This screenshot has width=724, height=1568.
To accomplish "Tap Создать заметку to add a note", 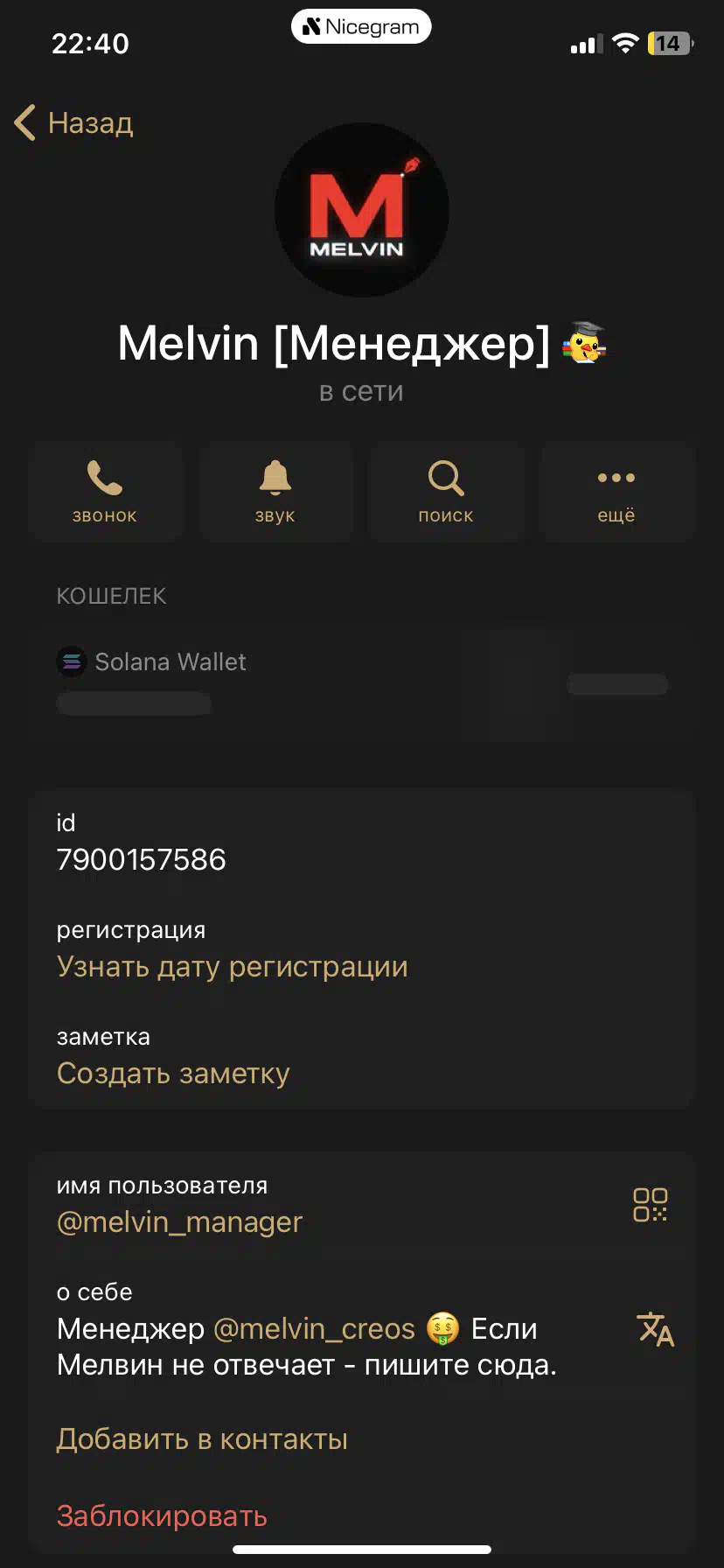I will pyautogui.click(x=173, y=1074).
